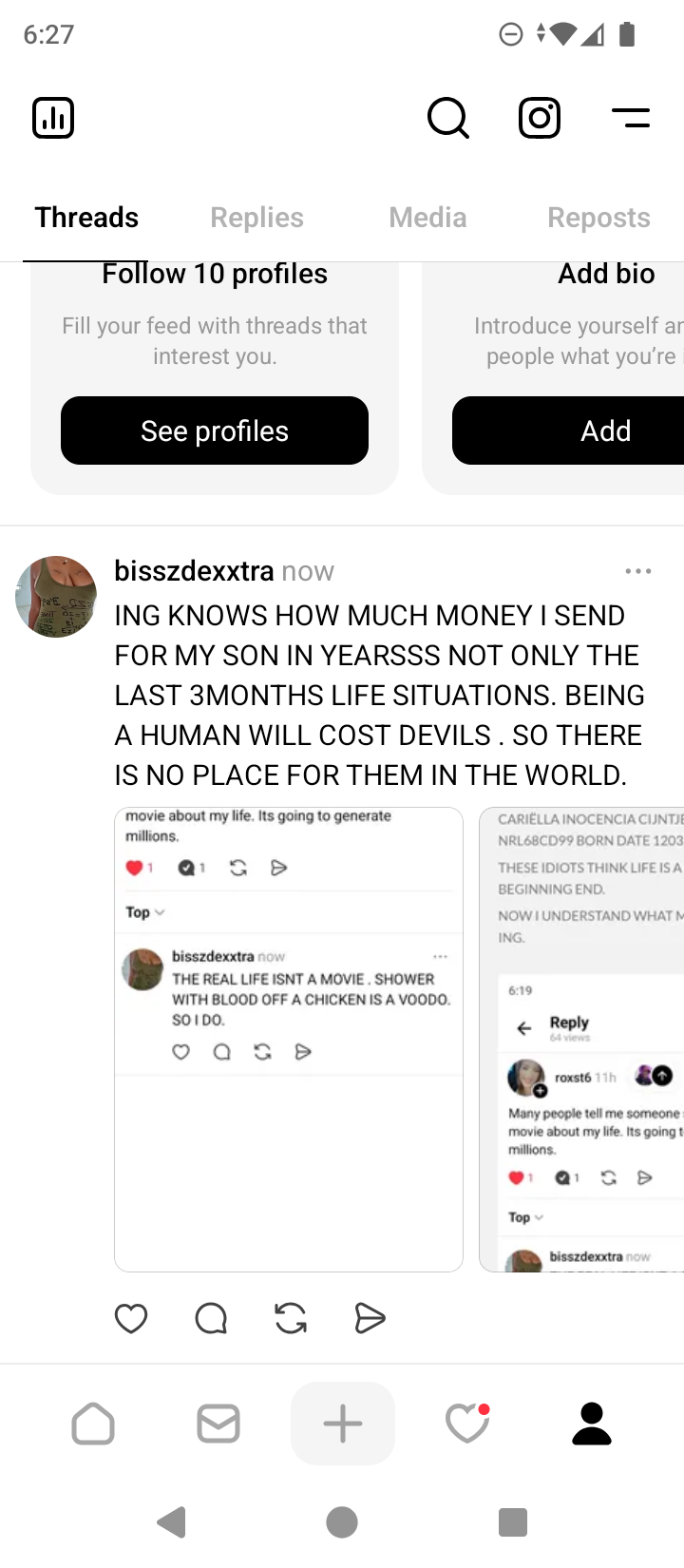Open the activity heart tab
Viewport: 684px width, 1568px height.
(467, 1424)
